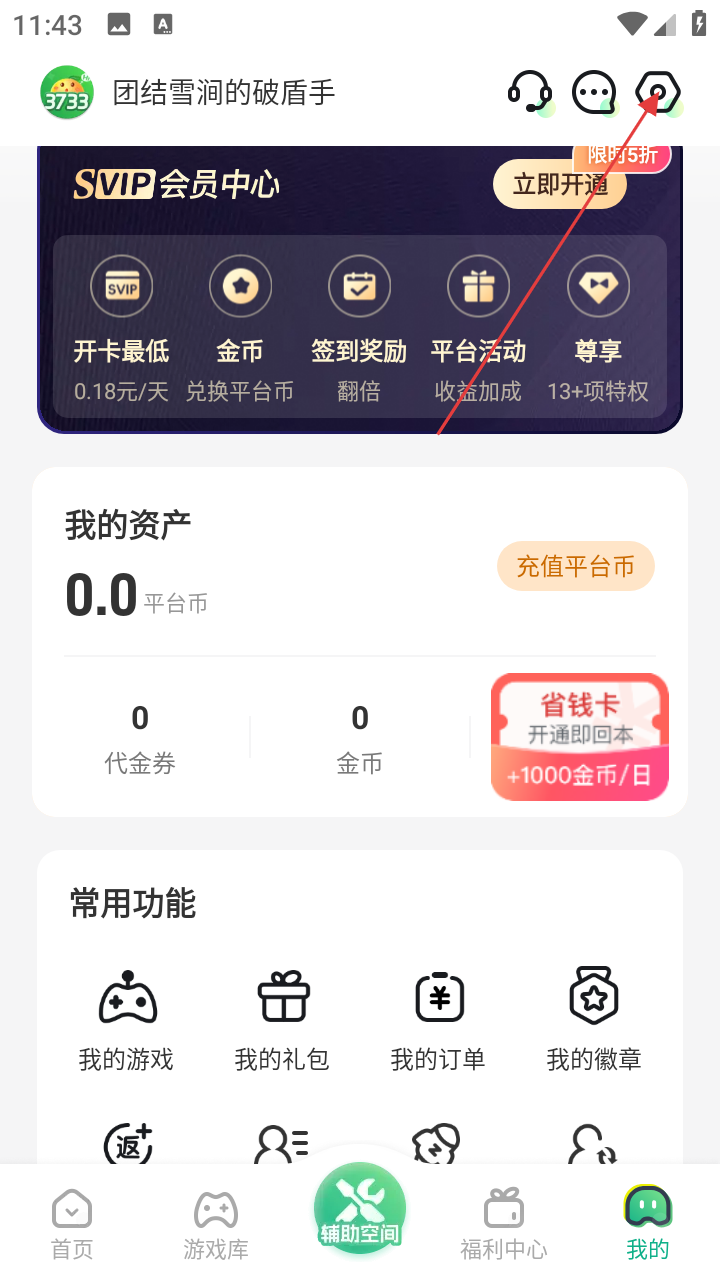Screen dimensions: 720x1280
Task: View my 代金券 vouchers
Action: click(x=140, y=739)
